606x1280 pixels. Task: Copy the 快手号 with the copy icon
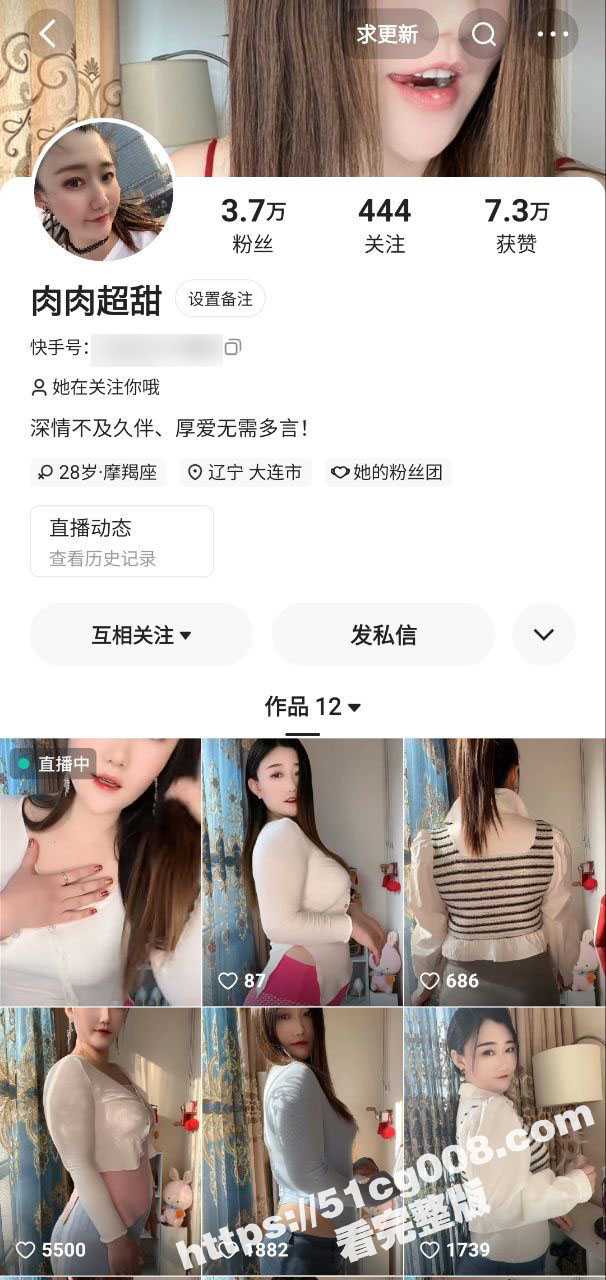(233, 347)
